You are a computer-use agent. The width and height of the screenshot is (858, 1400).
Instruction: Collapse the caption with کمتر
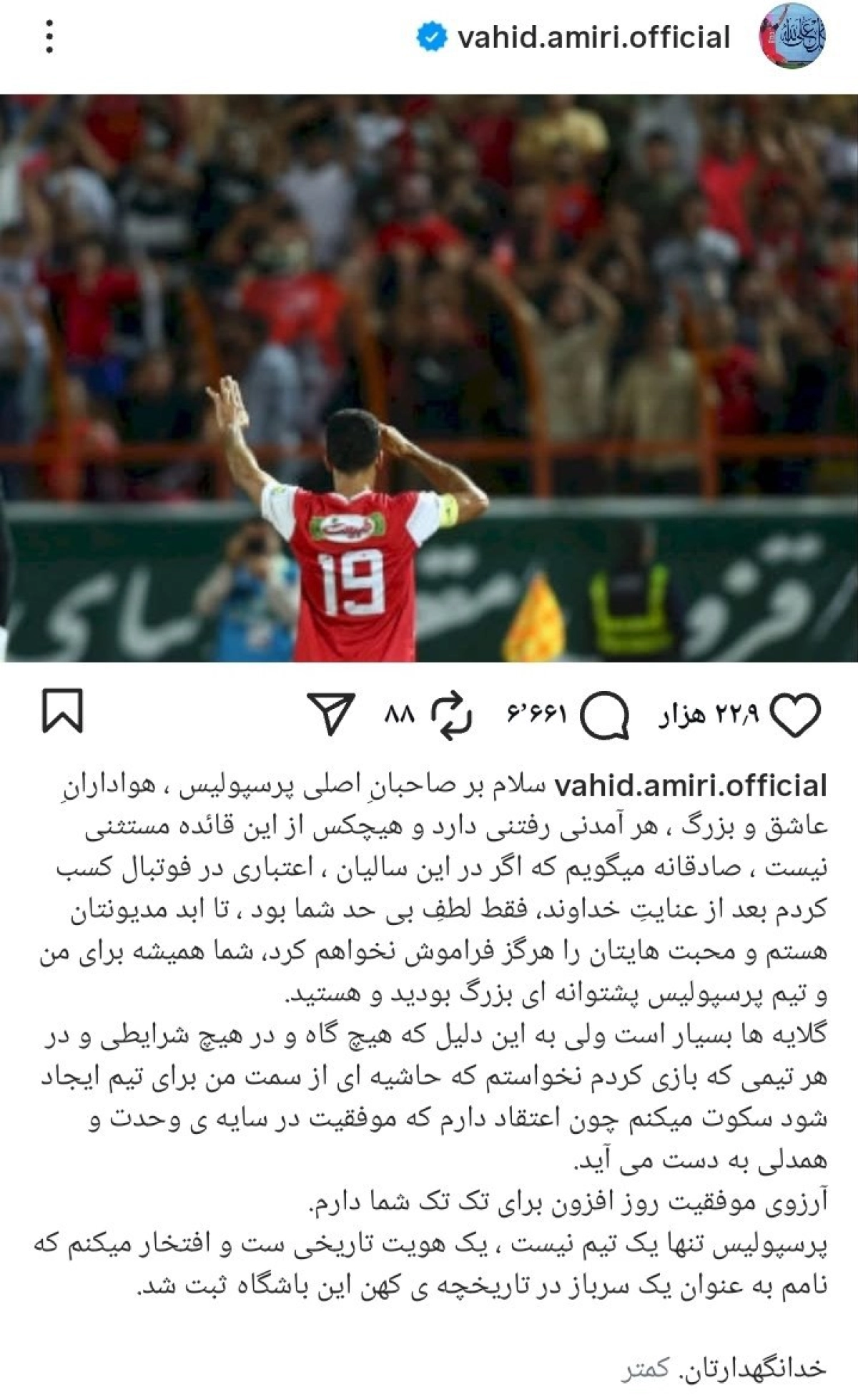pyautogui.click(x=644, y=1368)
